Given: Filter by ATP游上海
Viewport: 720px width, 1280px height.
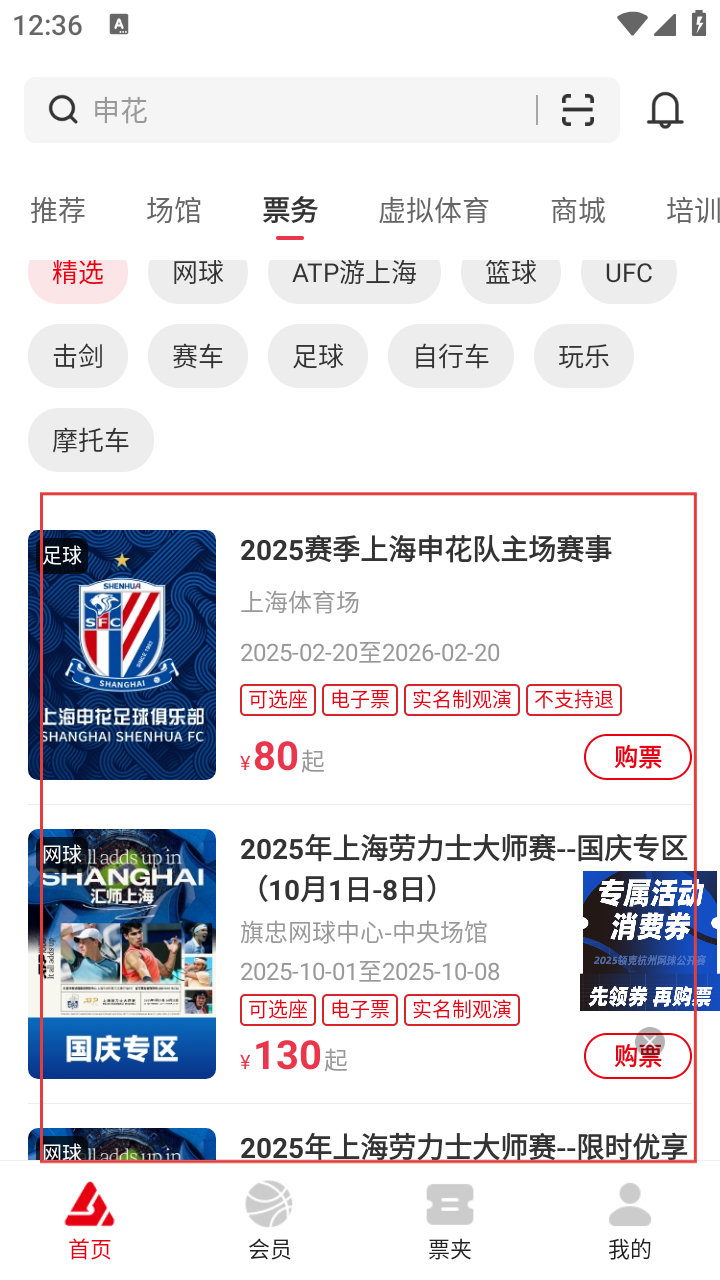Looking at the screenshot, I should point(354,273).
